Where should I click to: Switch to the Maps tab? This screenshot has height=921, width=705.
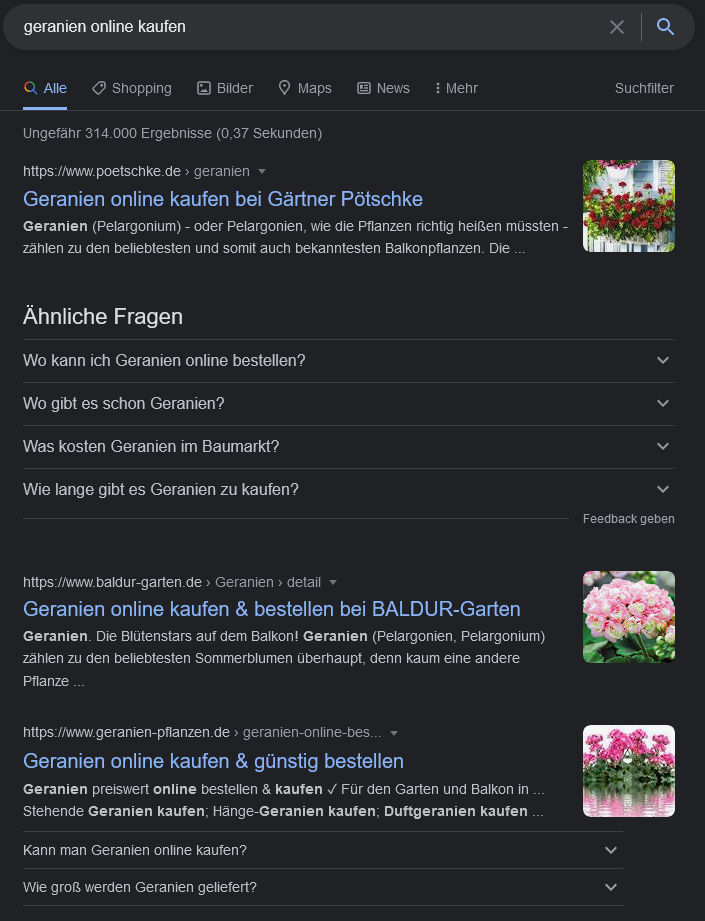coord(305,88)
